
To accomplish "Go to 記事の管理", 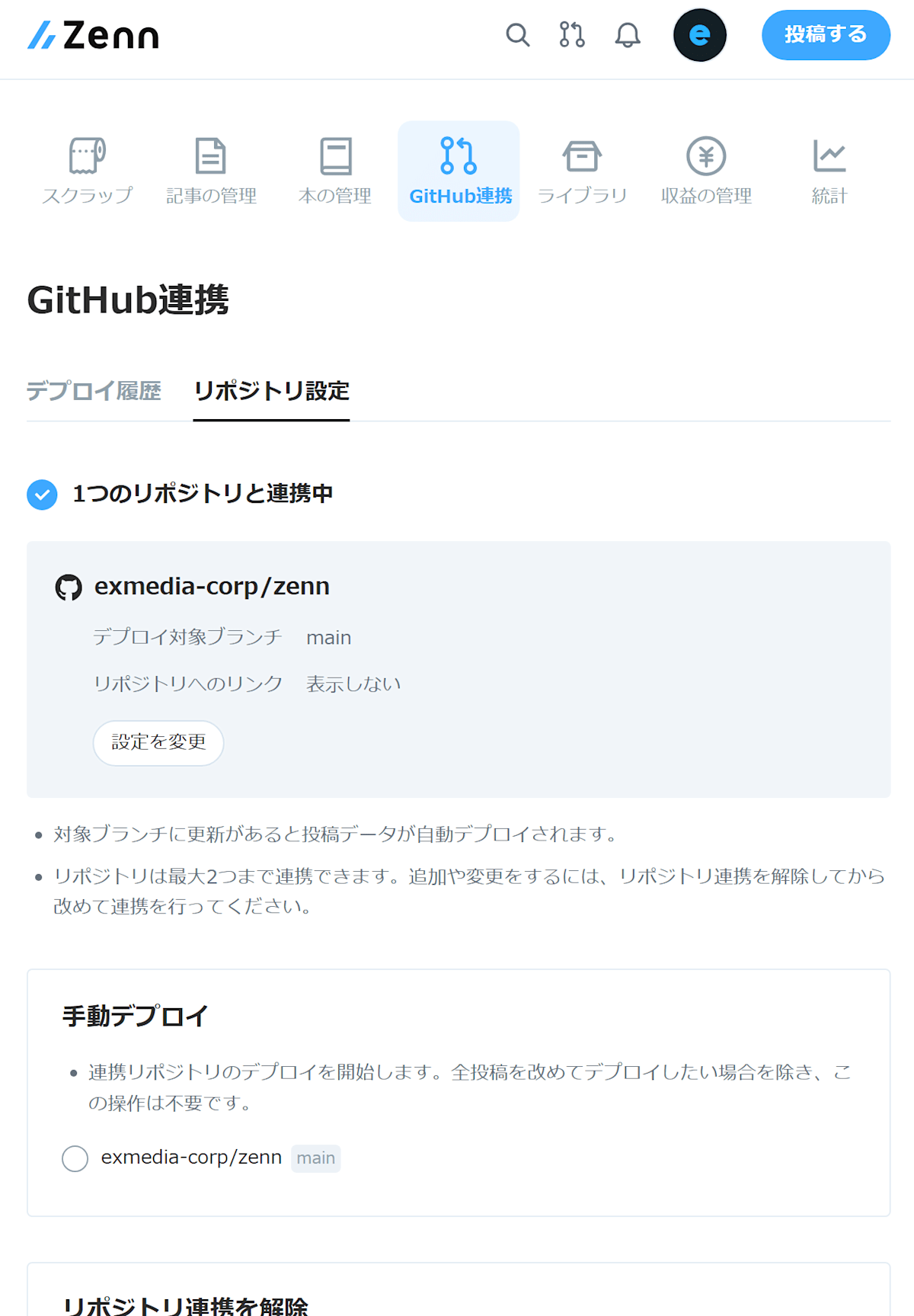I will (x=211, y=171).
